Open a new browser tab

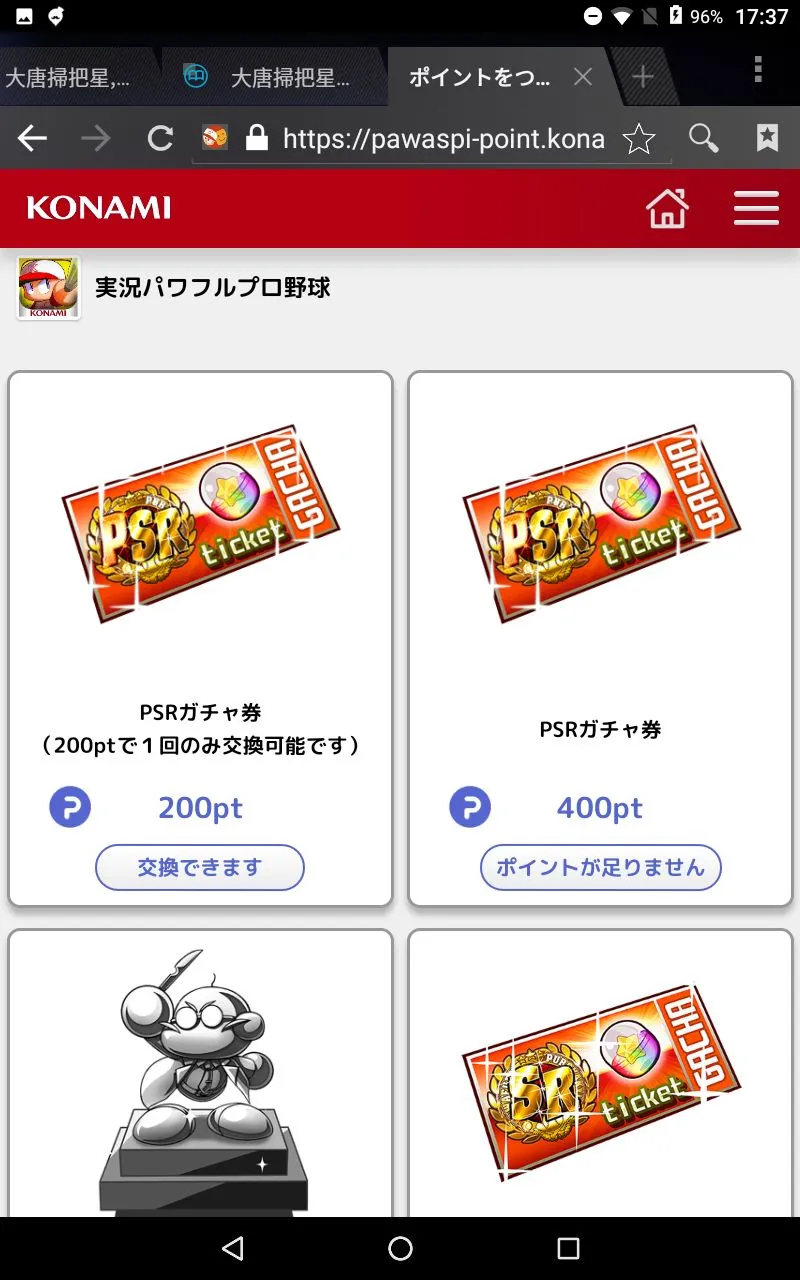(643, 77)
